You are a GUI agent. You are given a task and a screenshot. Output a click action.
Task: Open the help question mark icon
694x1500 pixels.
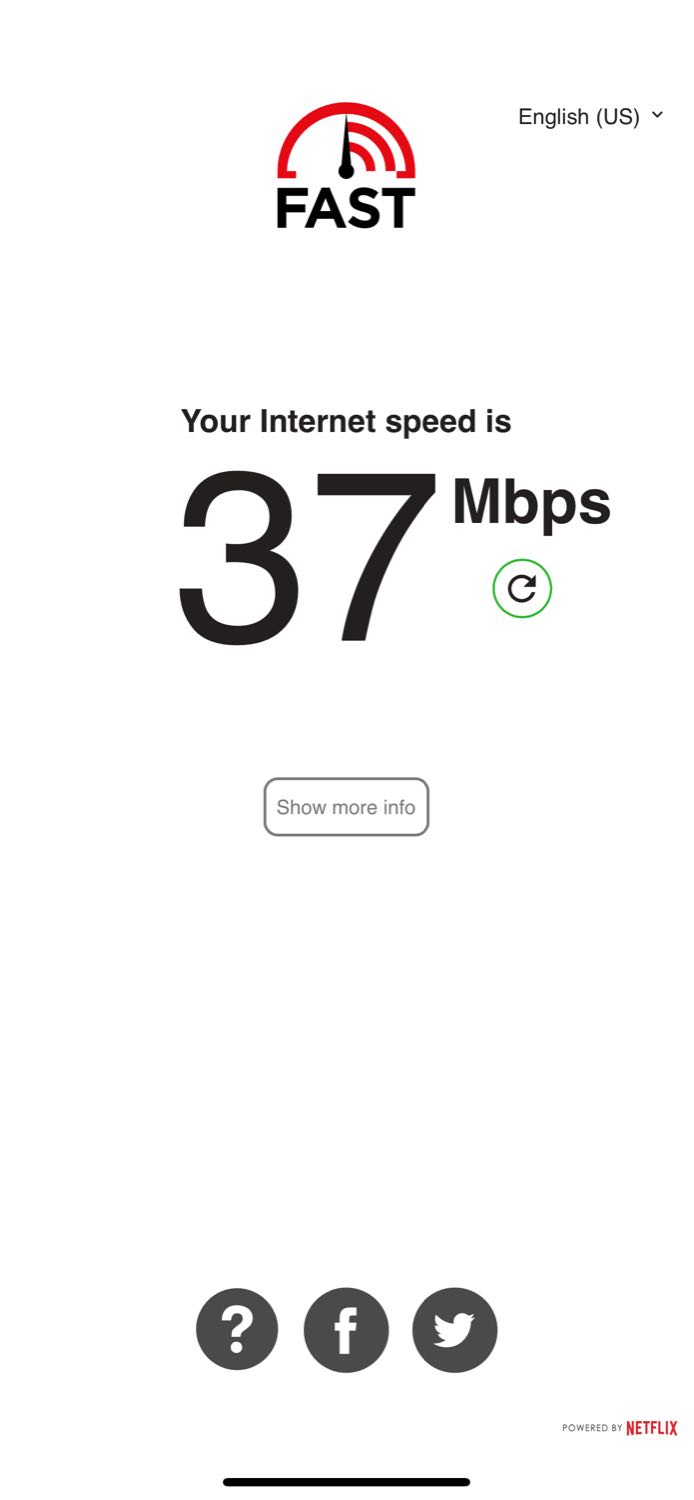(237, 1329)
